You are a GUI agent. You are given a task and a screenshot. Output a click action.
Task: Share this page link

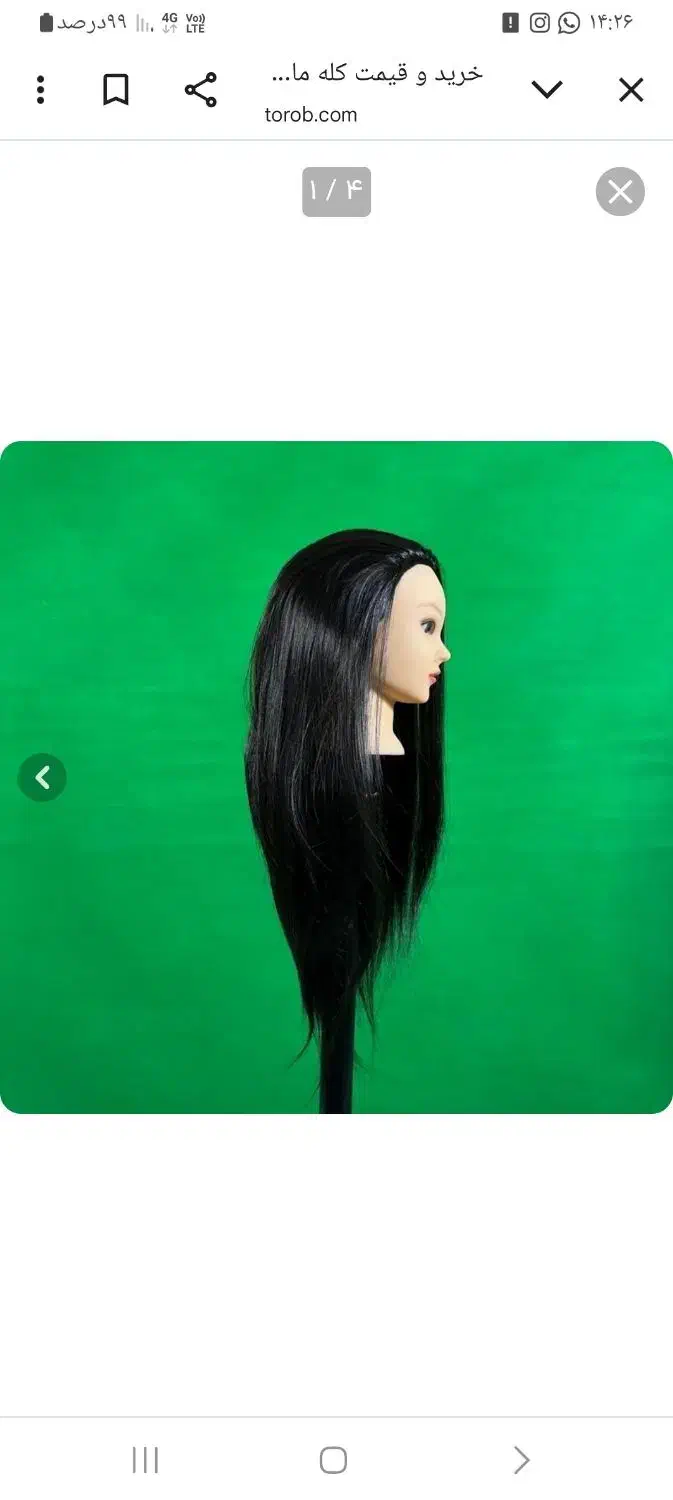point(201,90)
